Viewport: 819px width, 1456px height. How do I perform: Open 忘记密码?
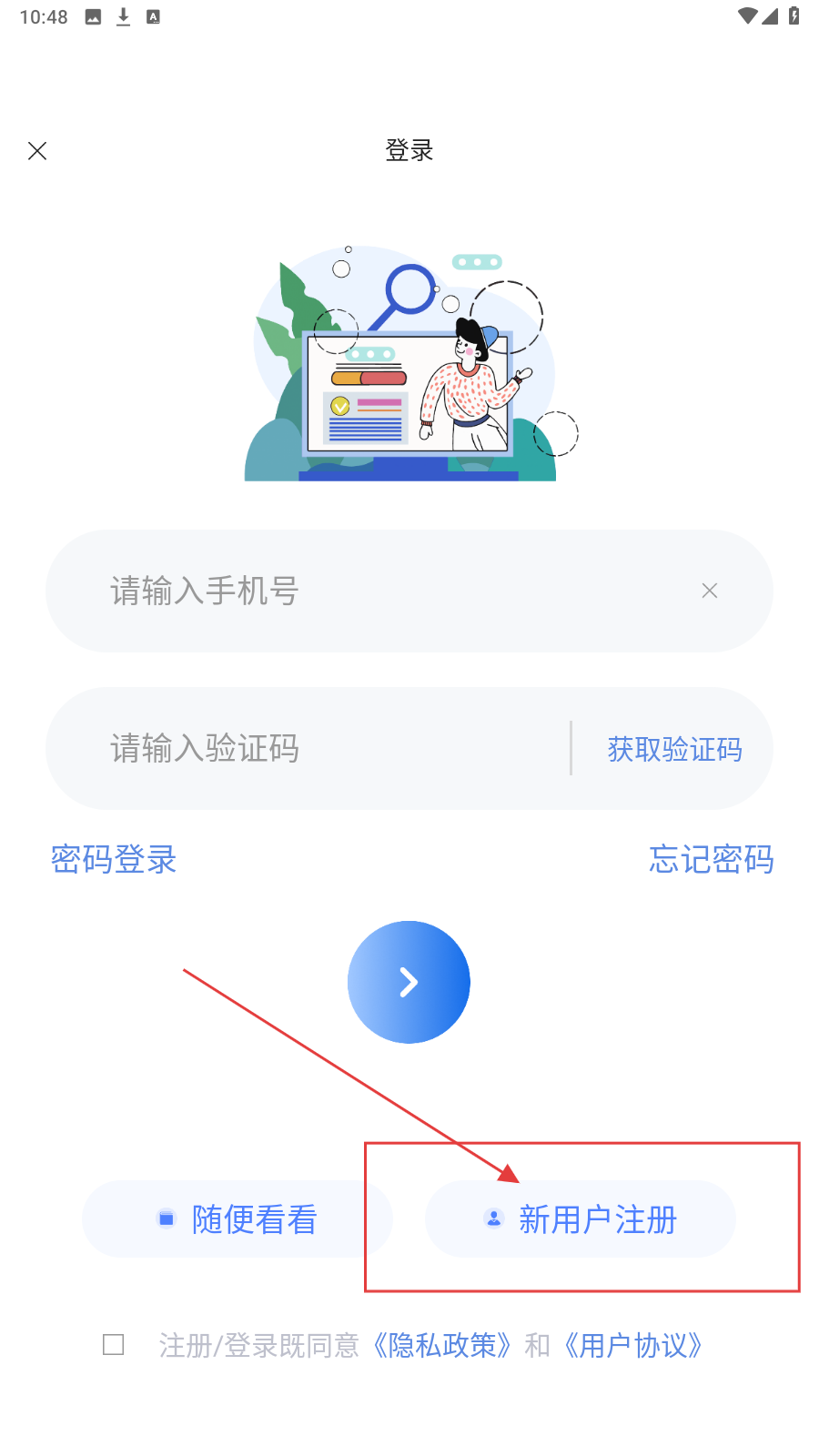point(711,859)
